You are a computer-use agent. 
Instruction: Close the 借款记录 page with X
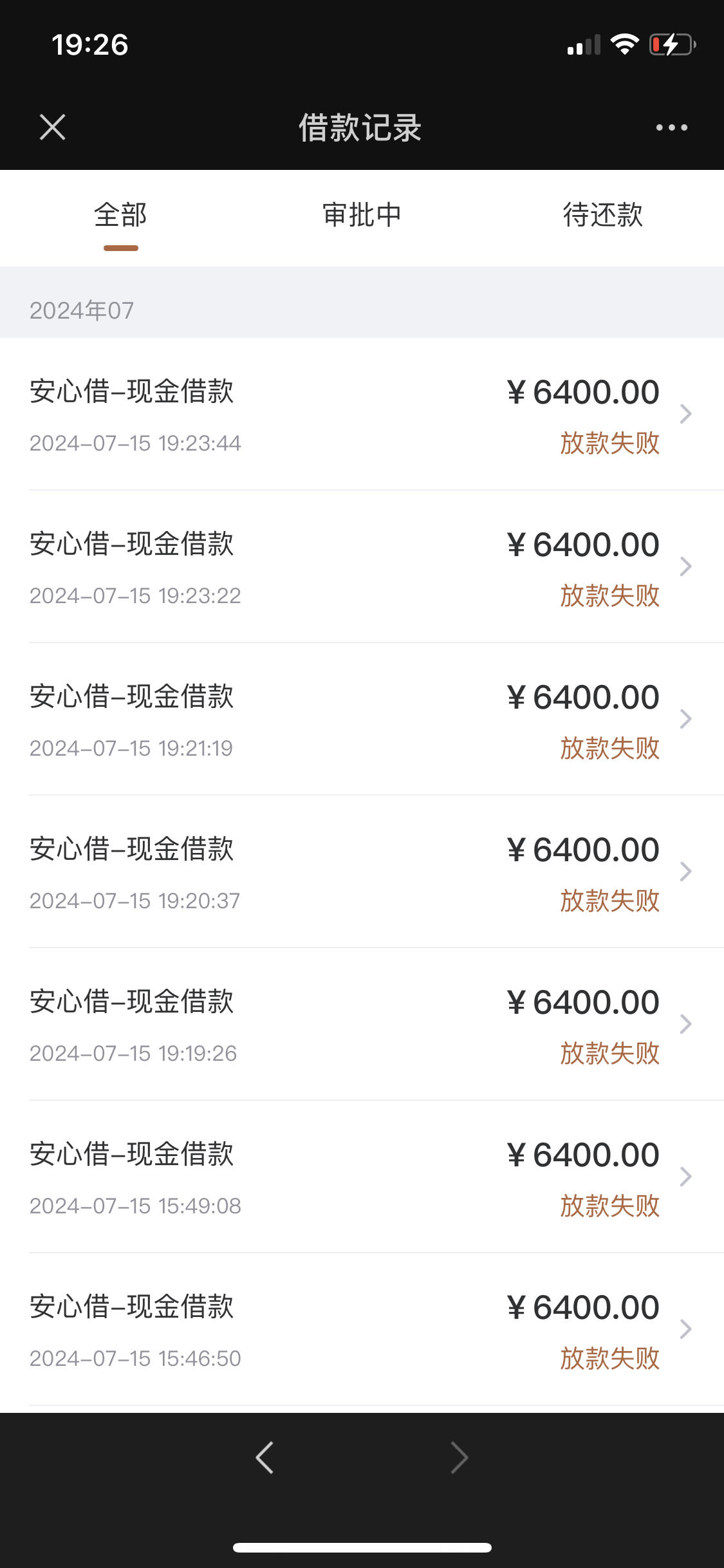coord(53,127)
